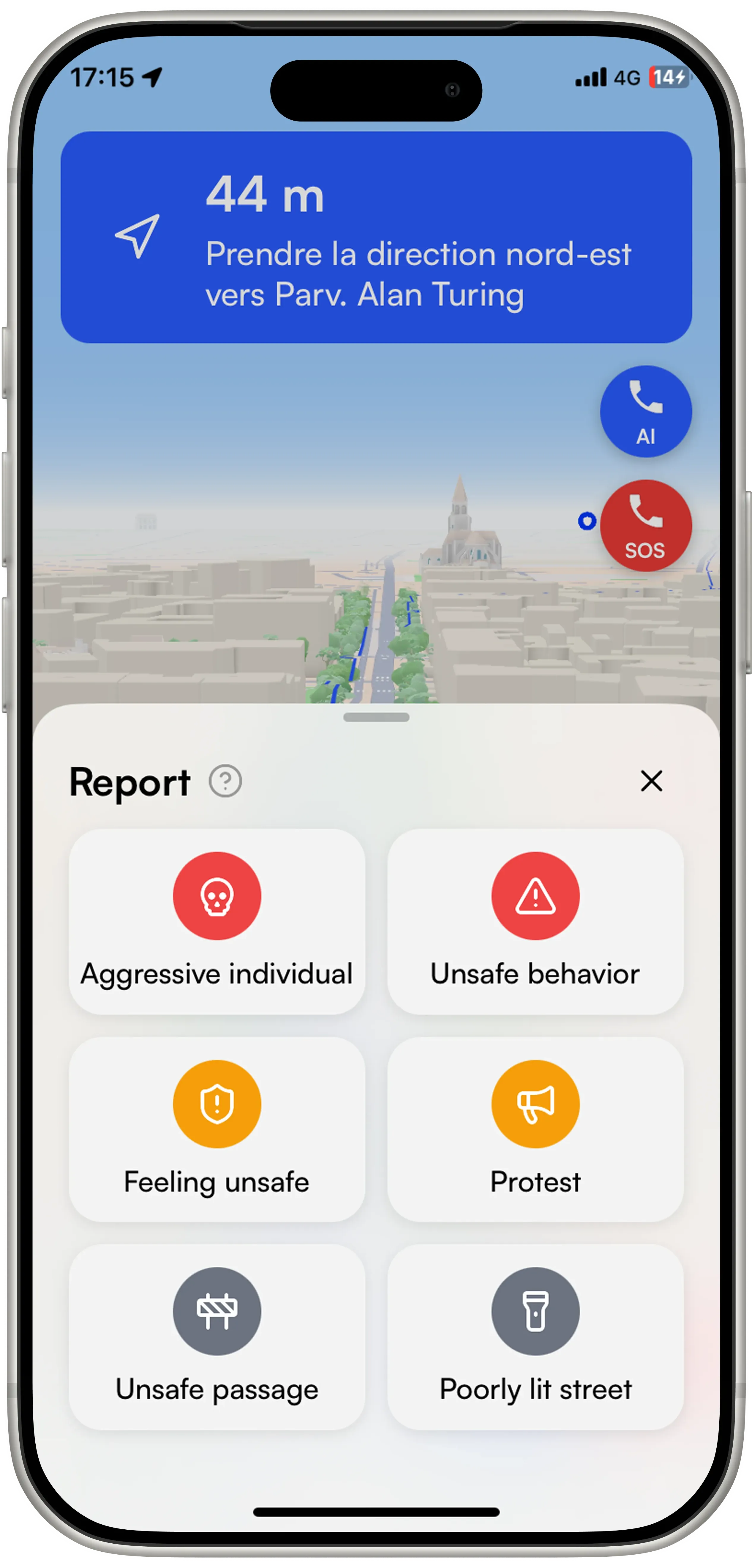Start the AI call button

pyautogui.click(x=646, y=412)
